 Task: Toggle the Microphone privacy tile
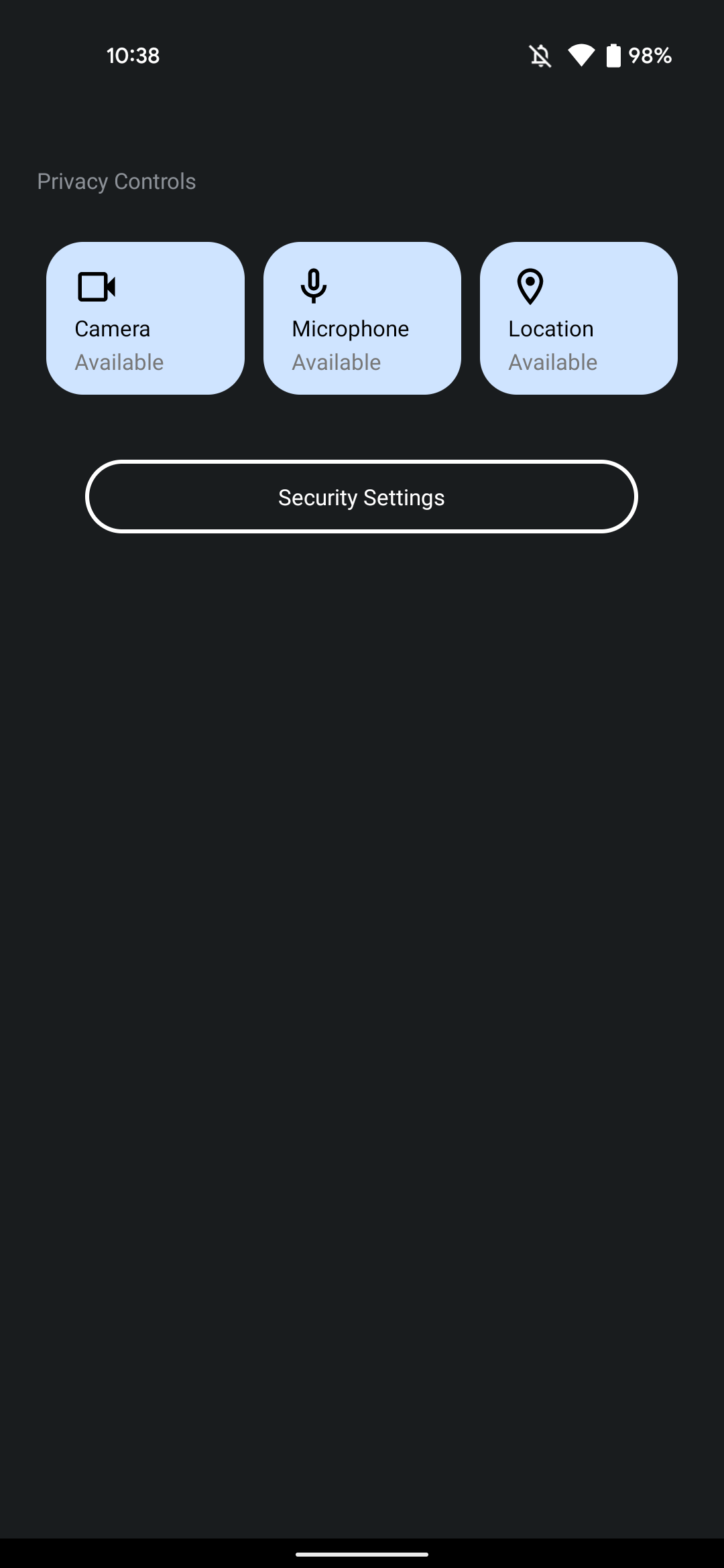coord(362,318)
